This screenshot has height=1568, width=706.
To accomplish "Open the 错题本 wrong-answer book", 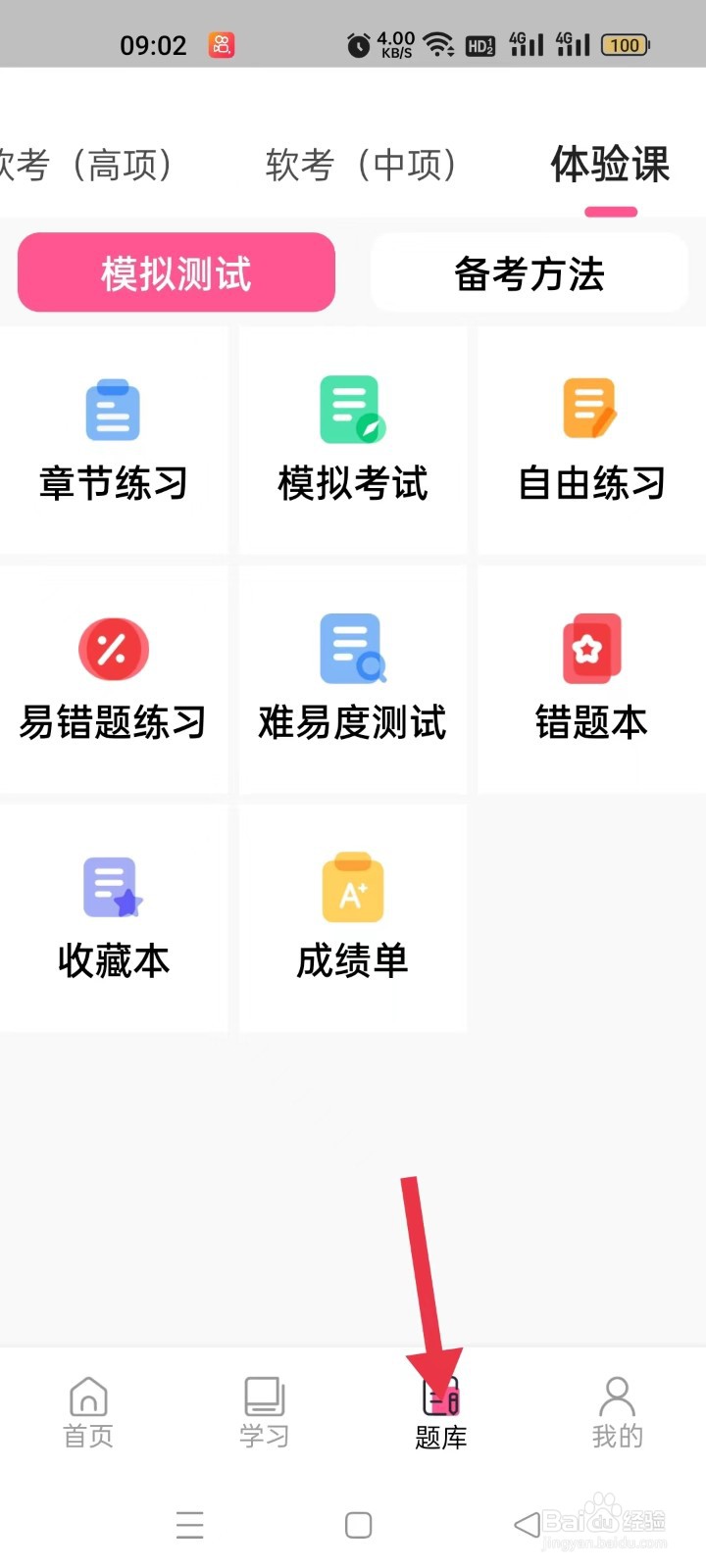I will 591,680.
